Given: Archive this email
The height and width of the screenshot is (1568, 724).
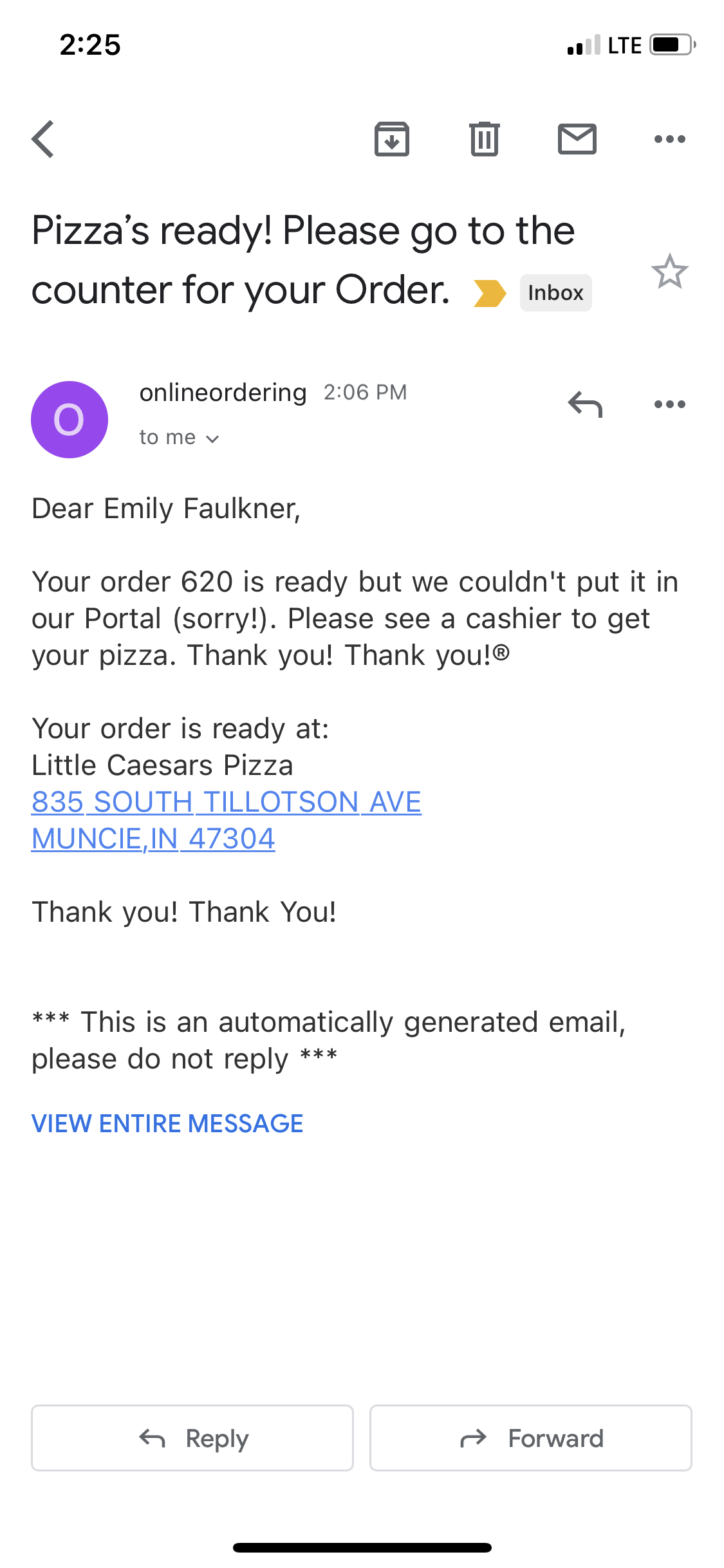Looking at the screenshot, I should (391, 139).
